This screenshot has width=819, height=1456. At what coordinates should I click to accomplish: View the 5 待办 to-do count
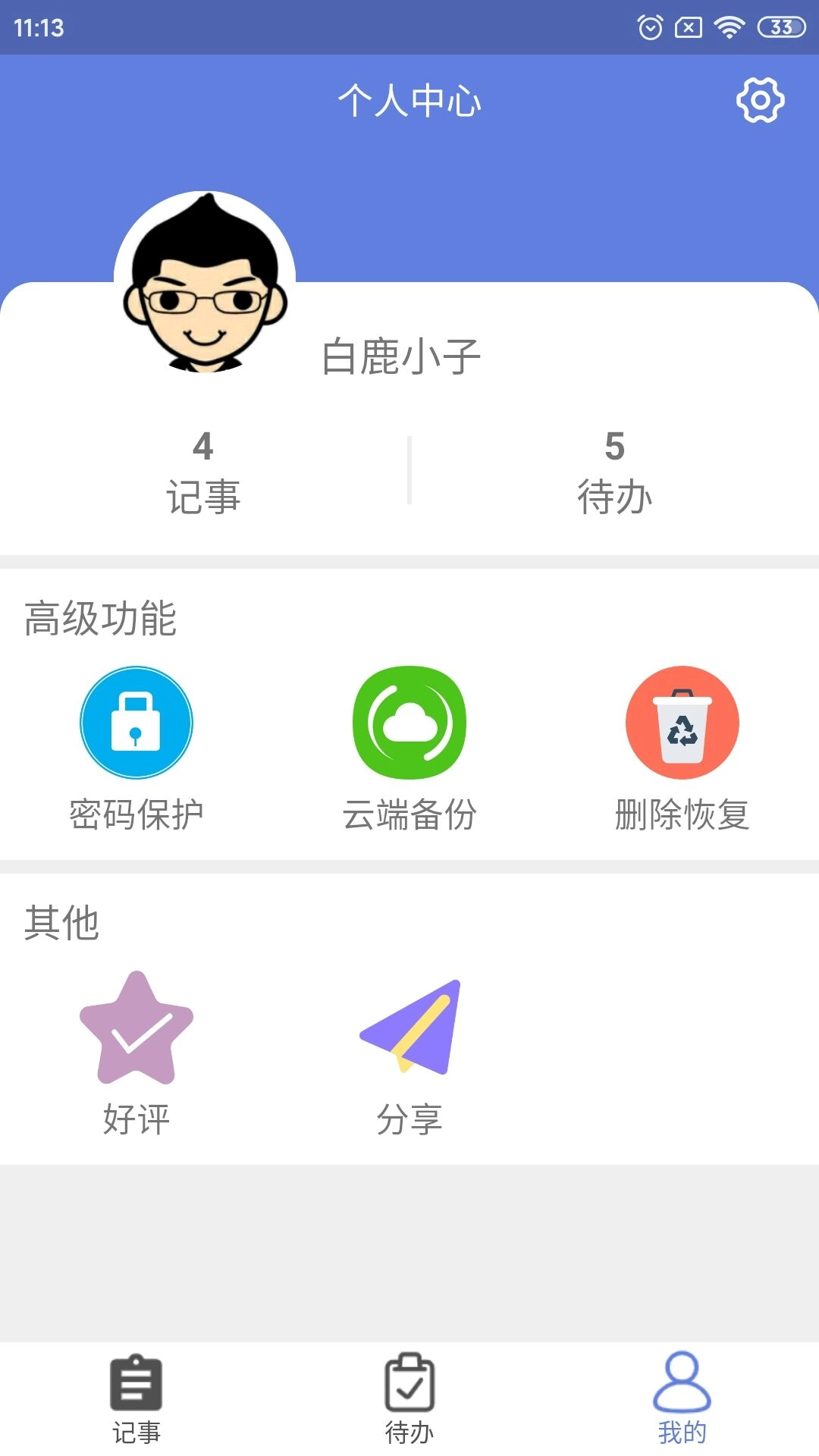click(614, 471)
